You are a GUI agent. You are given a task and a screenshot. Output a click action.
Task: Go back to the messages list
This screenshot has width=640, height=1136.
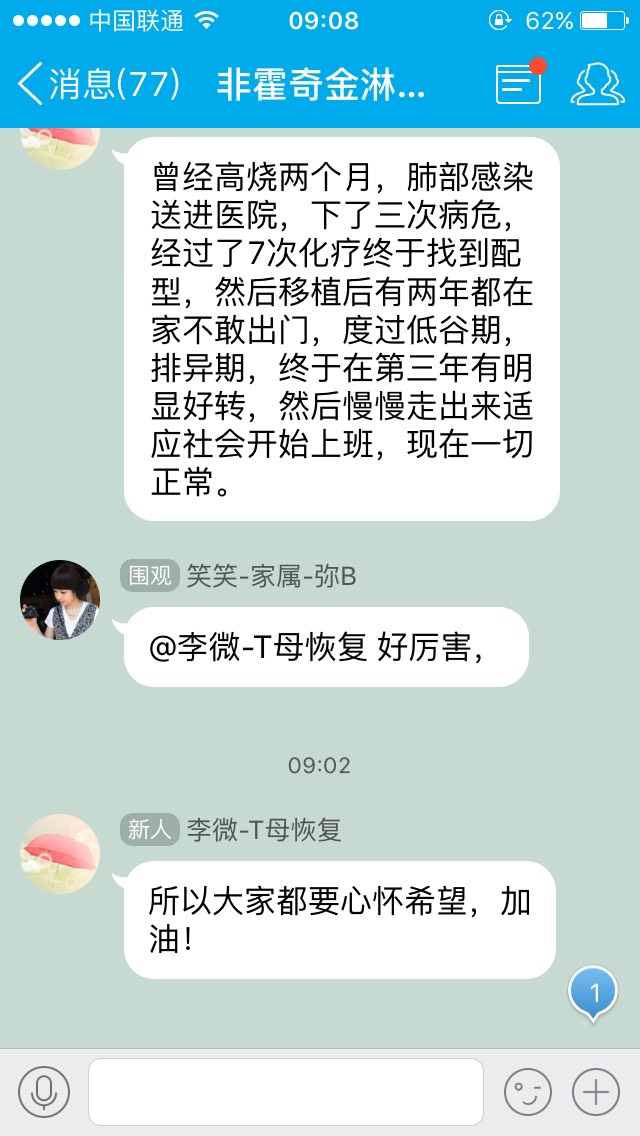[97, 84]
